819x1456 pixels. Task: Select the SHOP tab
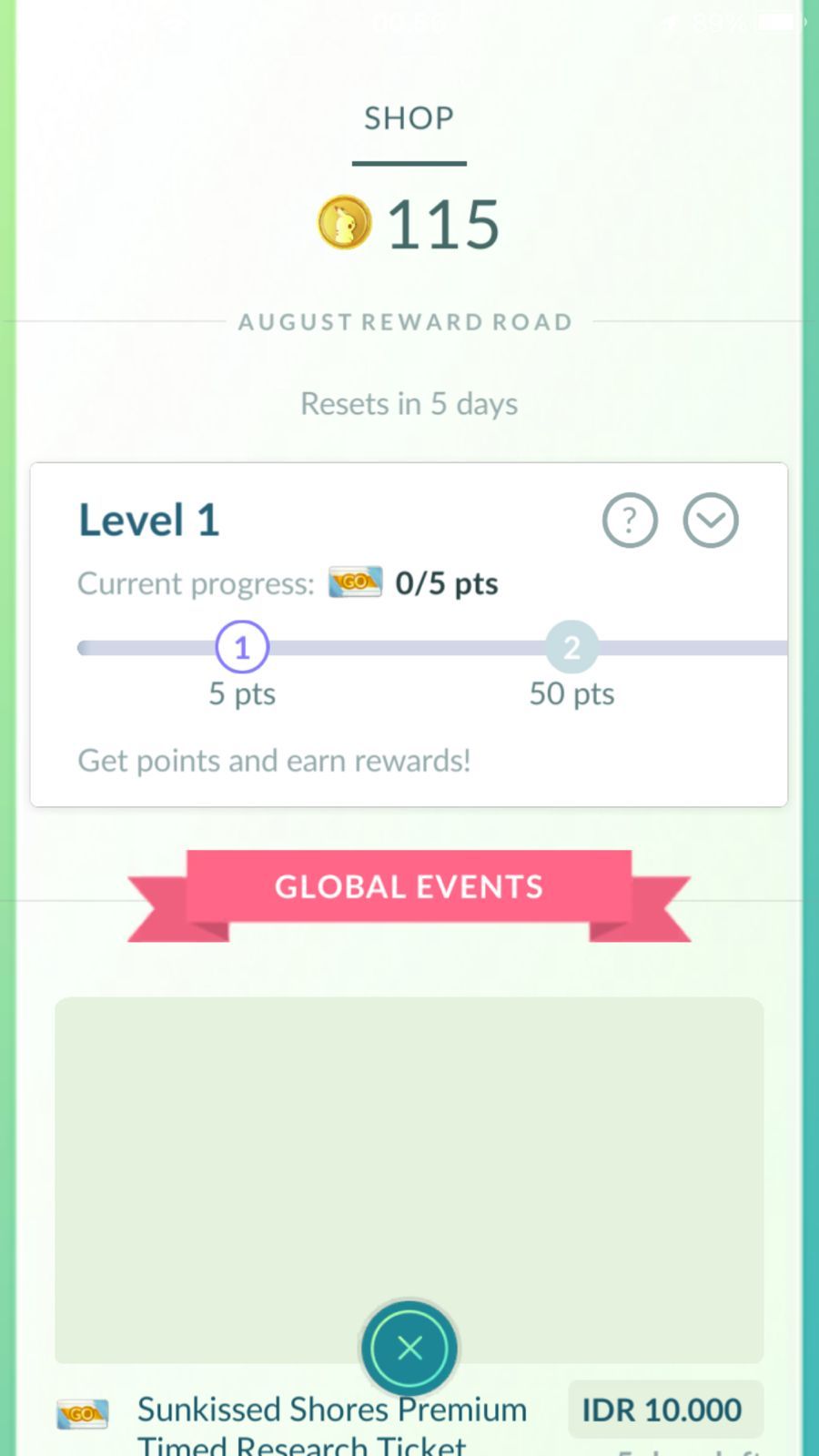click(x=409, y=118)
